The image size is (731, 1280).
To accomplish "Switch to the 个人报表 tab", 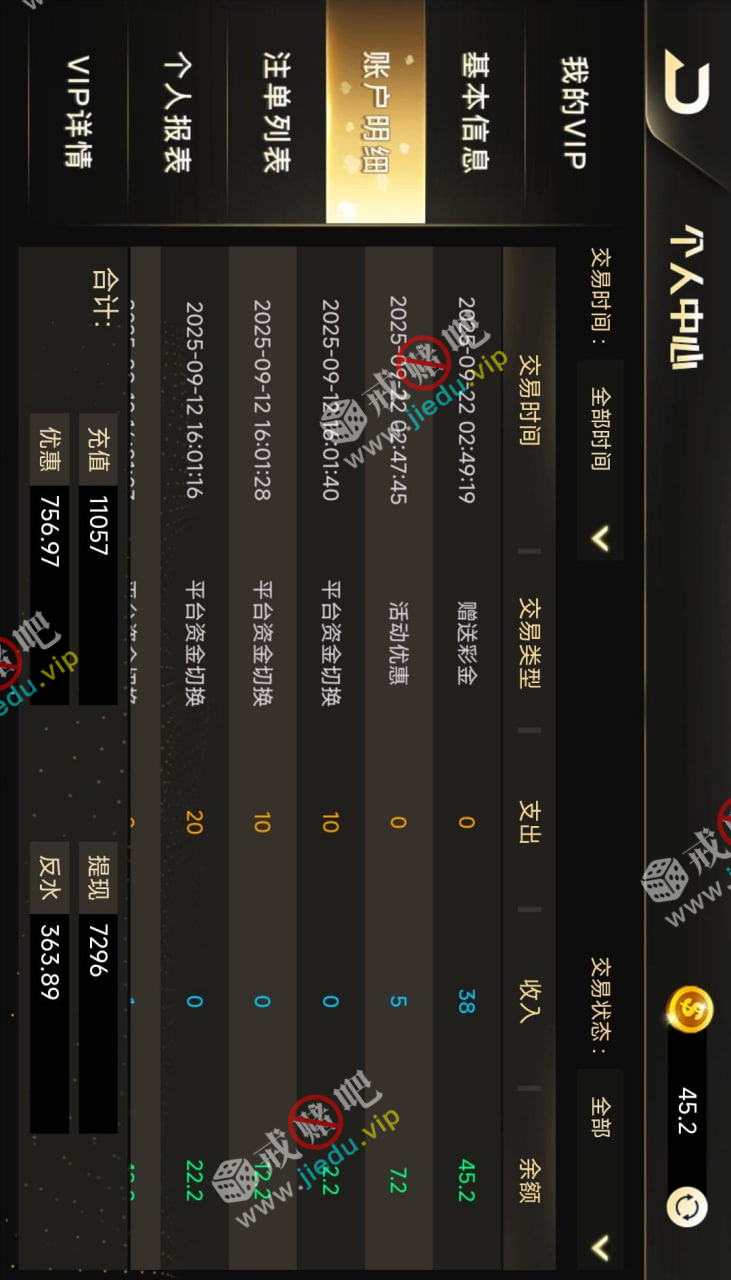I will pyautogui.click(x=178, y=112).
